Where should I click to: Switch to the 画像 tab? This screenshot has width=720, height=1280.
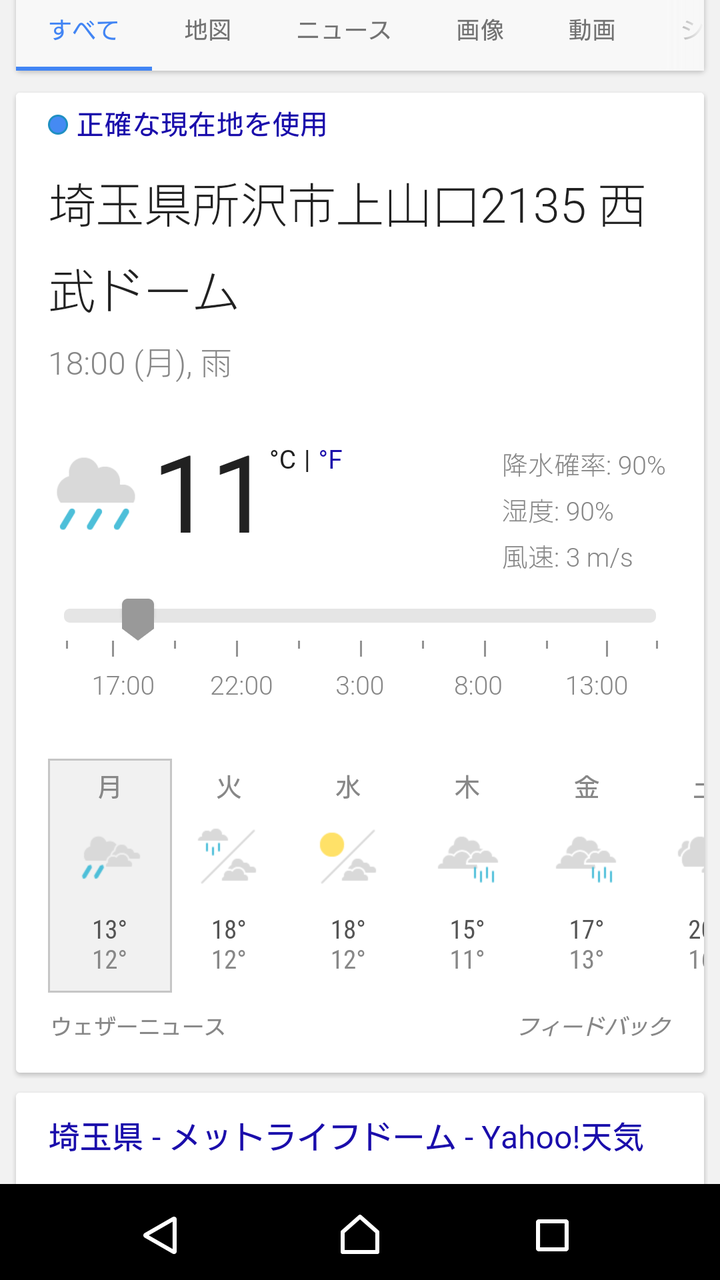480,31
